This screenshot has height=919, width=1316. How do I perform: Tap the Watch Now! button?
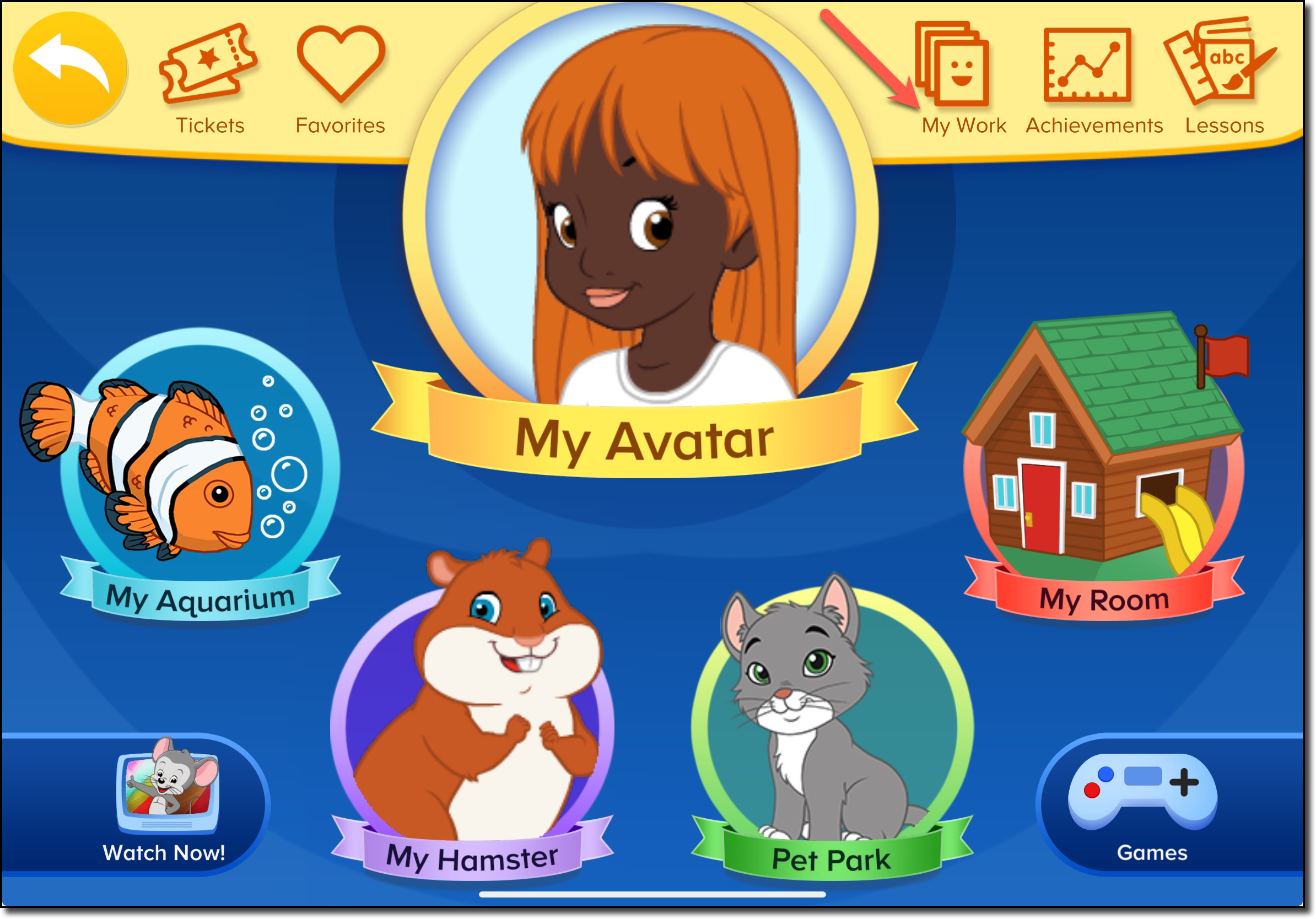coord(164,802)
